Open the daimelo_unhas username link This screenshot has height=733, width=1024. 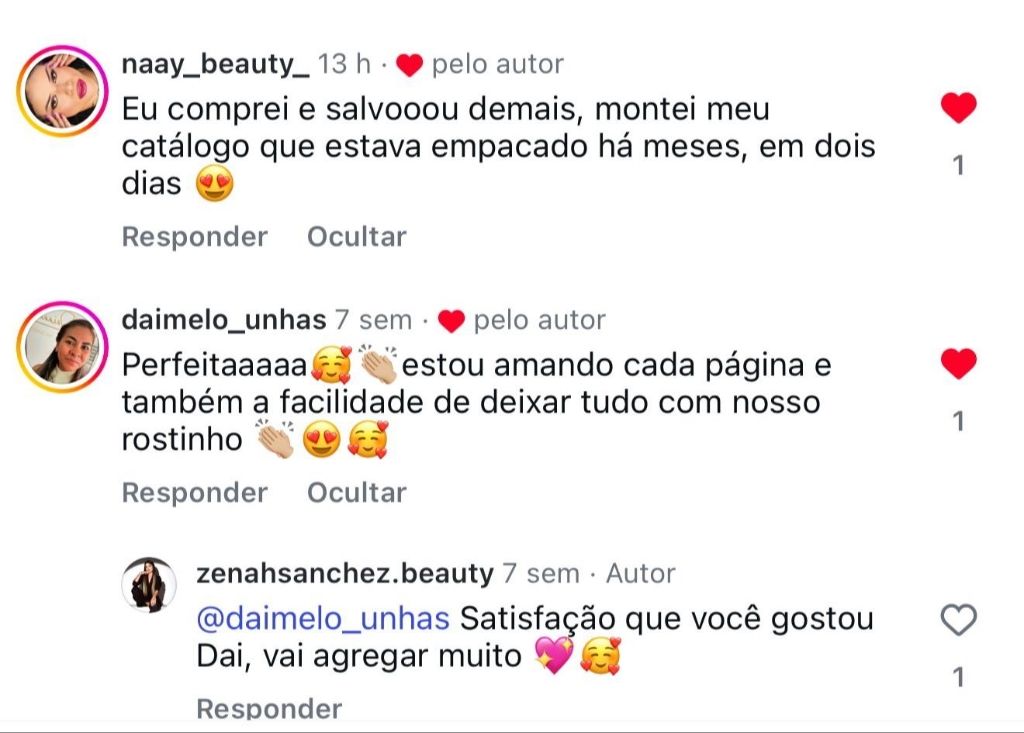(x=223, y=320)
